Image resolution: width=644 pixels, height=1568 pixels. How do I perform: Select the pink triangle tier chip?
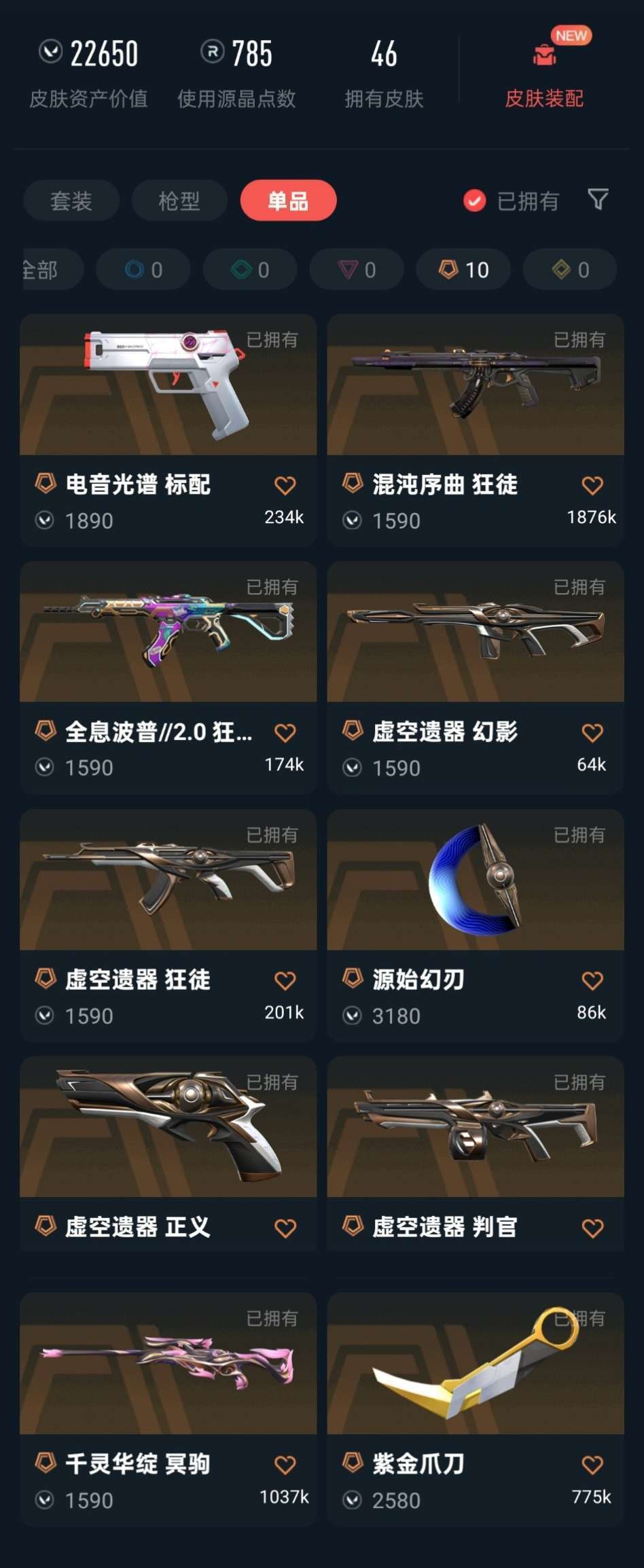[x=357, y=270]
